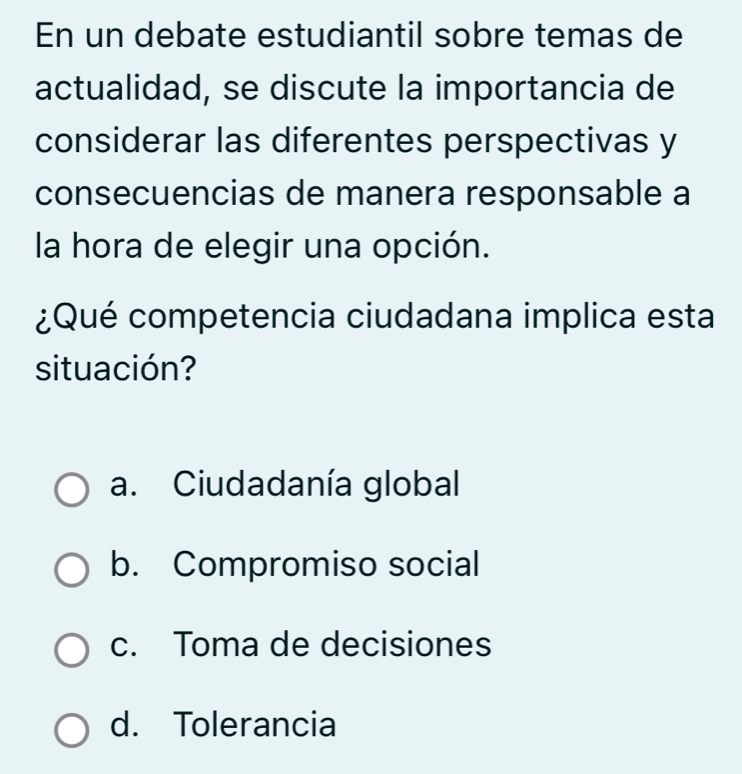
Task: Select option a. Ciudadanía global
Action: (71, 490)
